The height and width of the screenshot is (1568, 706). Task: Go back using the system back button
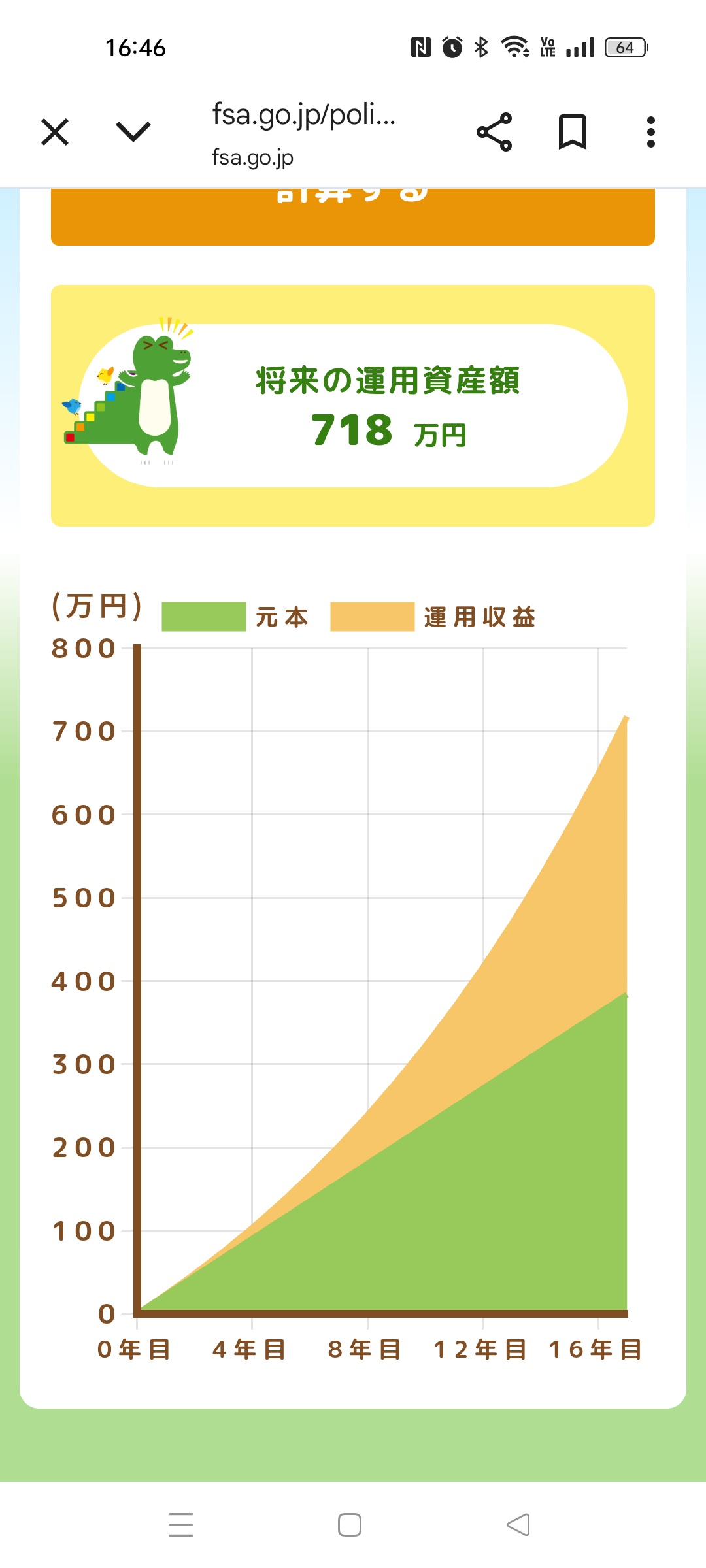coord(518,1525)
